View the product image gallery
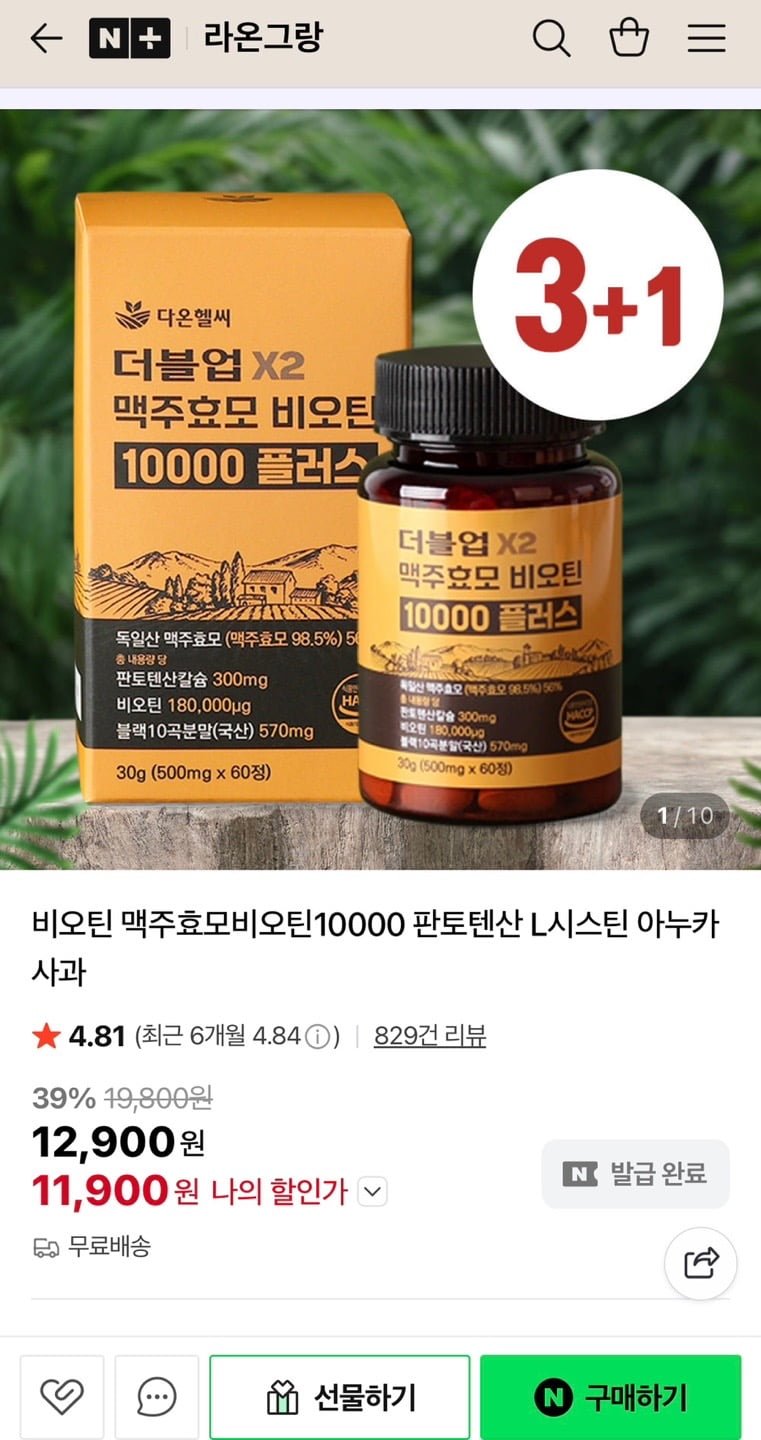Screen dimensions: 761x1440 380,490
